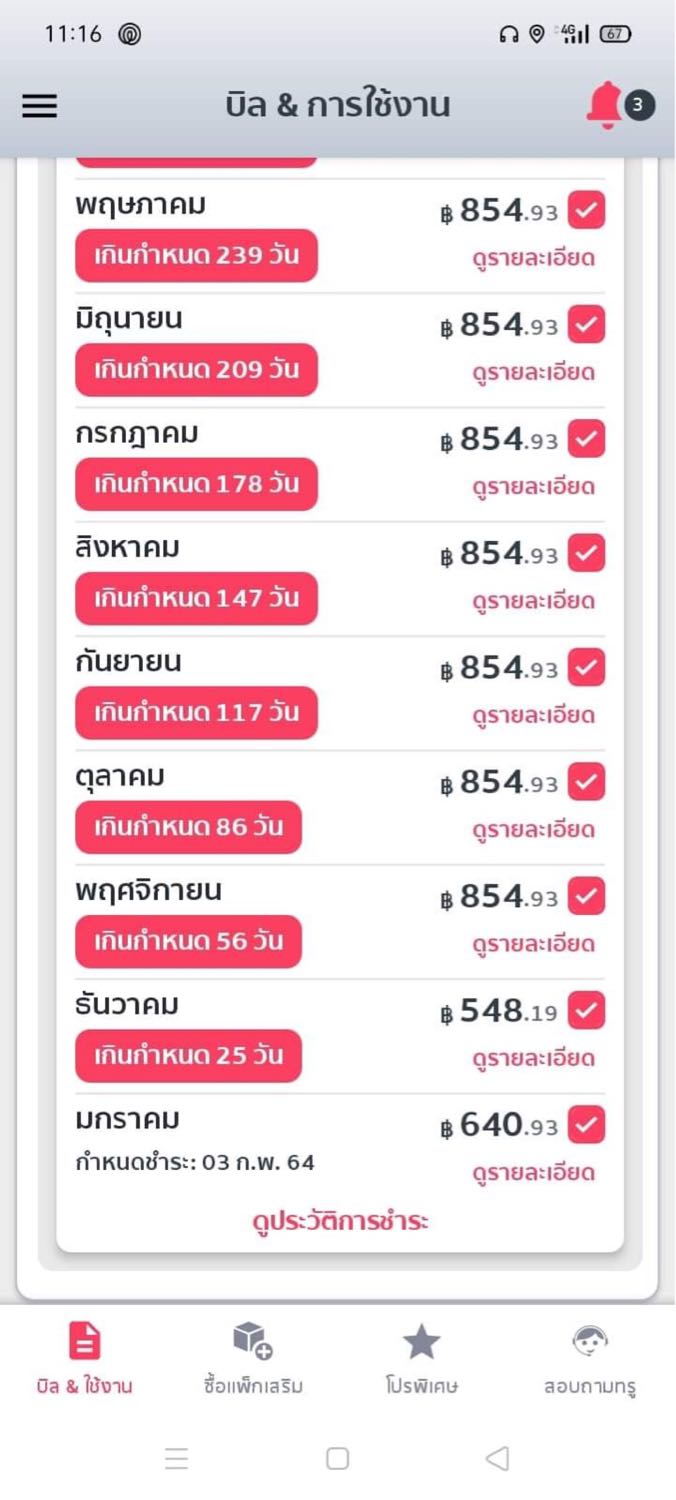Screen dimensions: 676x1500
Task: Open ดูรายละเอียด for the มกราคม bill
Action: (x=533, y=1173)
